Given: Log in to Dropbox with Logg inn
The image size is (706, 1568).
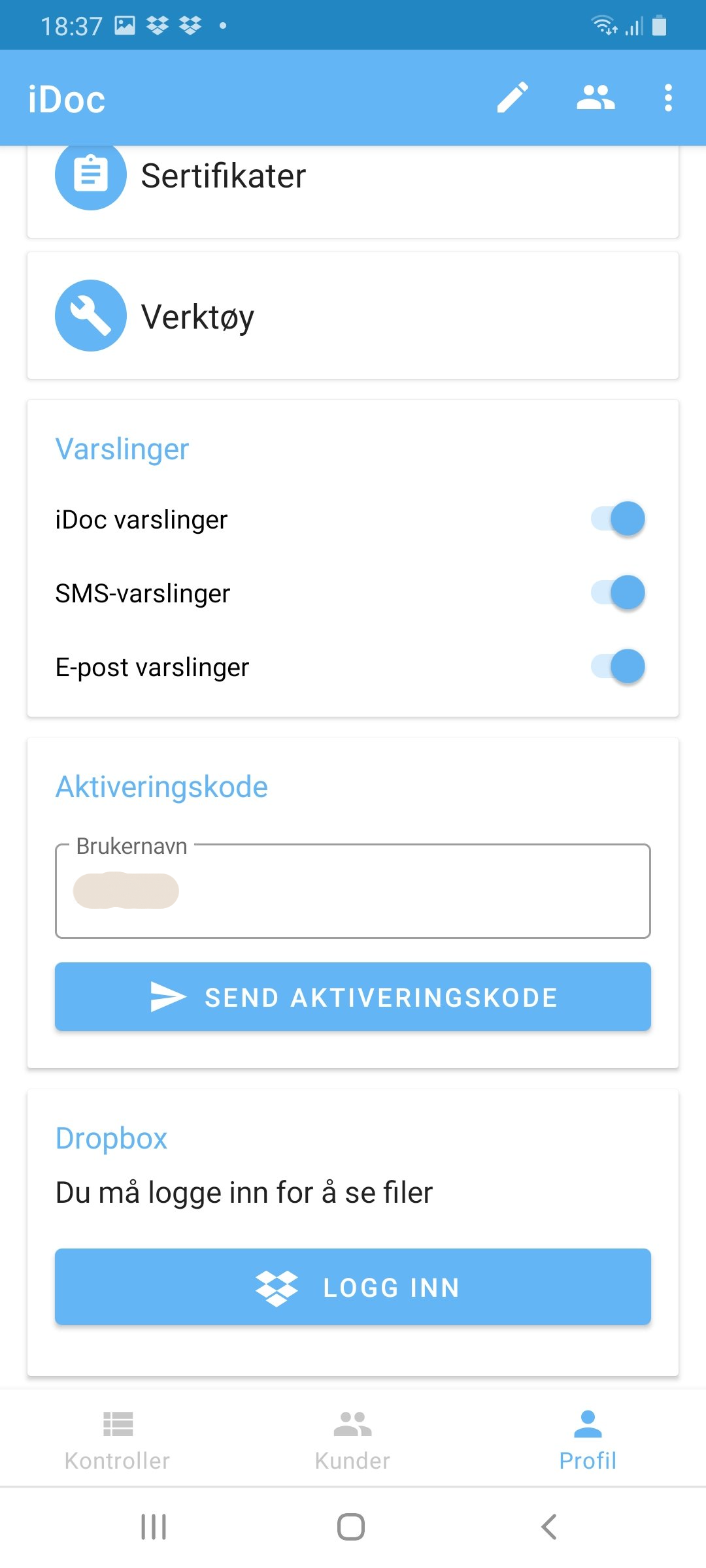Looking at the screenshot, I should tap(353, 1287).
